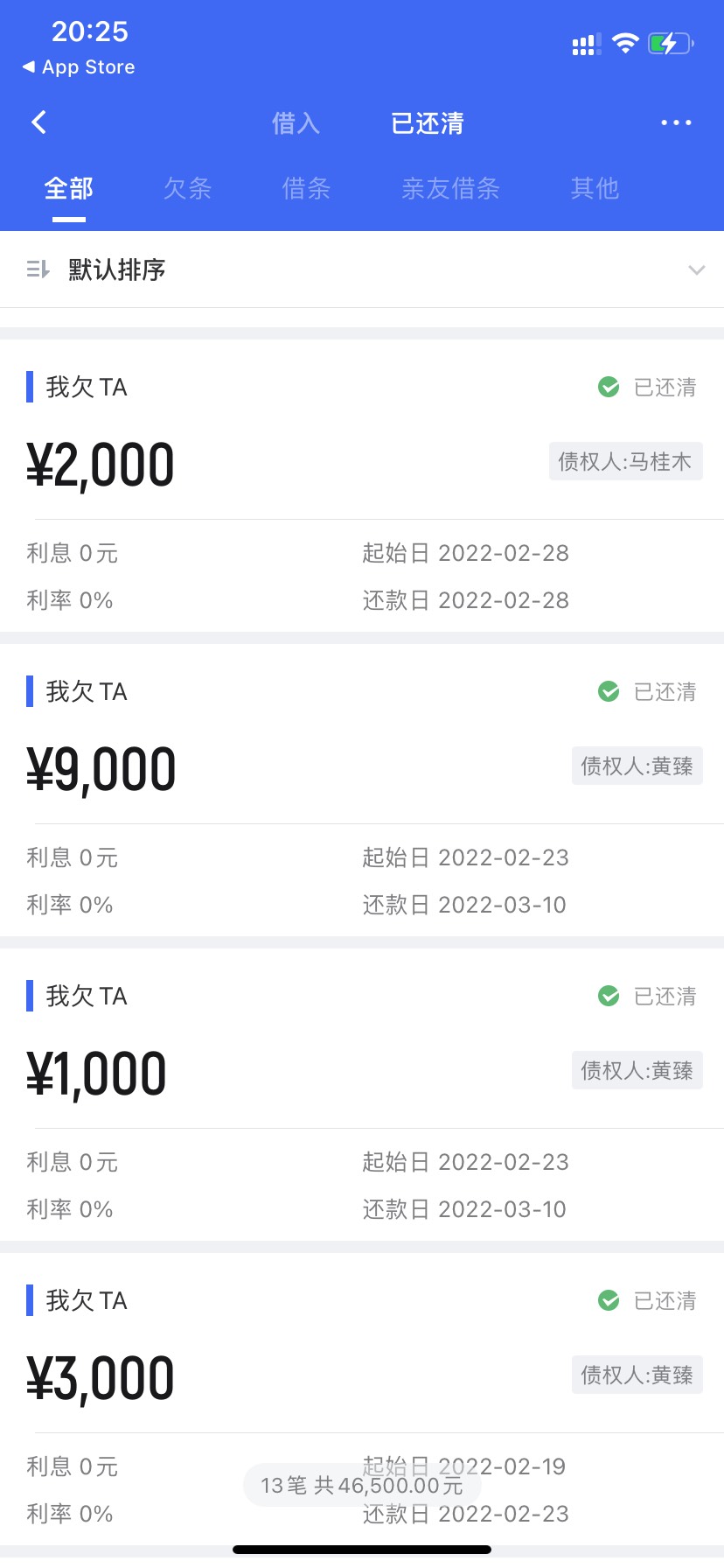This screenshot has height=1568, width=724.
Task: Open the ¥1,000 record from 黄臻
Action: [x=362, y=1095]
